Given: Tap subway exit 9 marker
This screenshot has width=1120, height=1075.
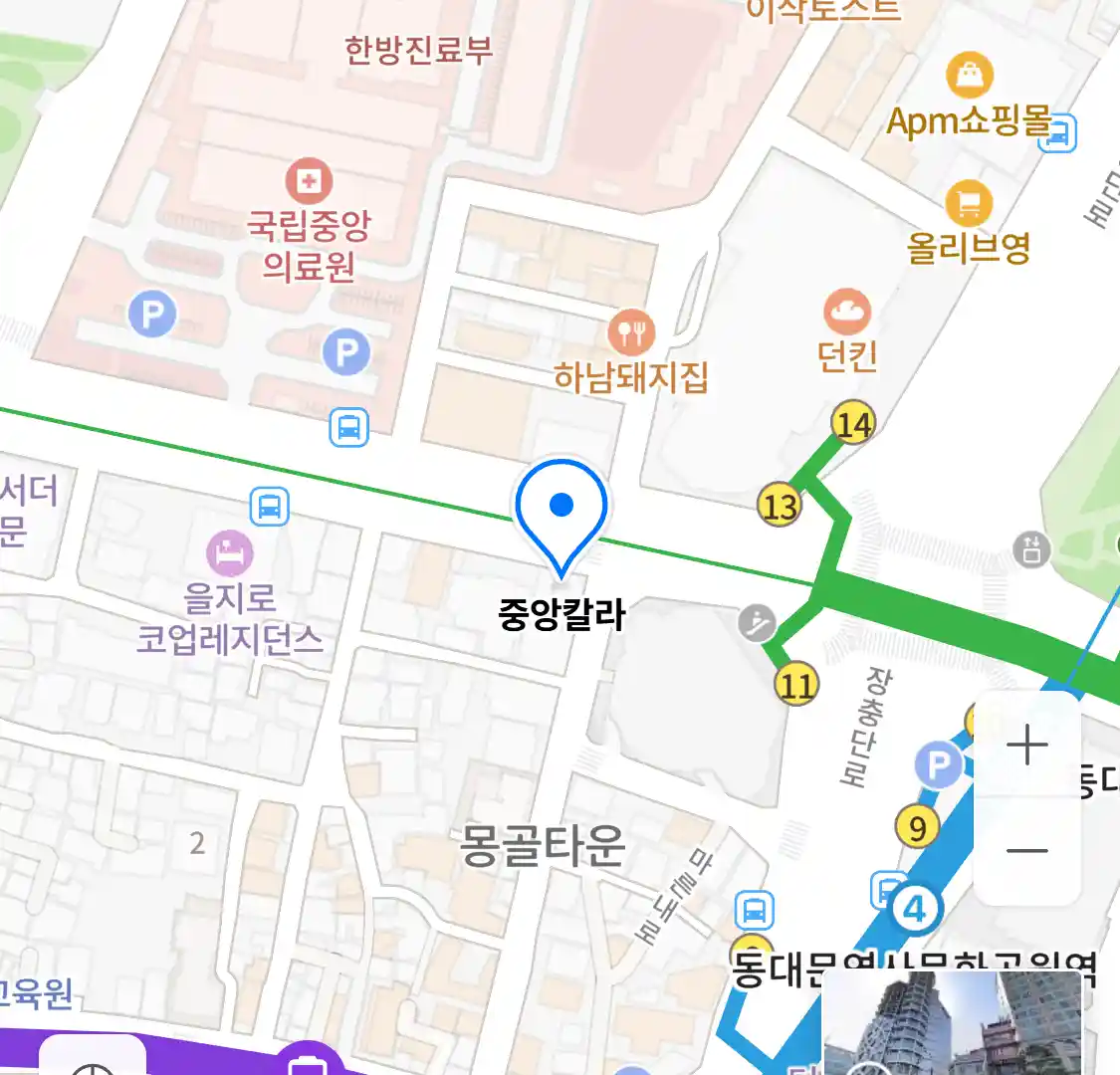Looking at the screenshot, I should [917, 827].
